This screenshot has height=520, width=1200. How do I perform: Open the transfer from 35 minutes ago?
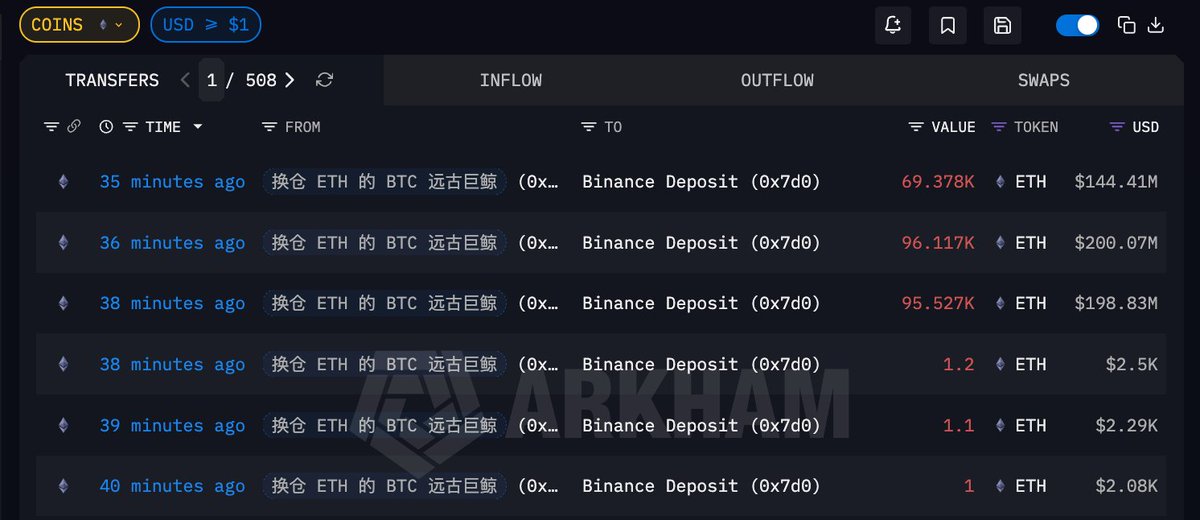point(172,182)
